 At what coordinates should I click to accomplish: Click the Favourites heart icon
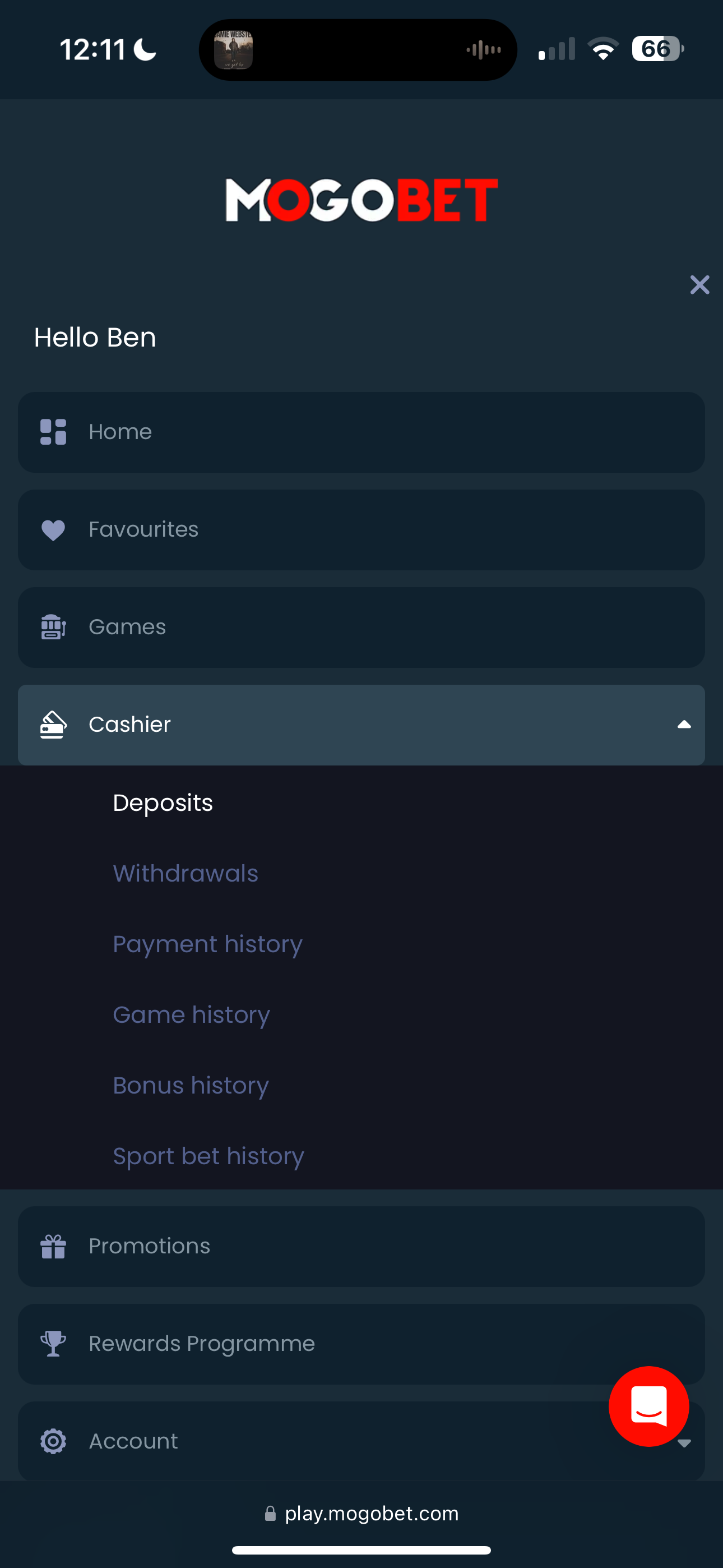54,529
